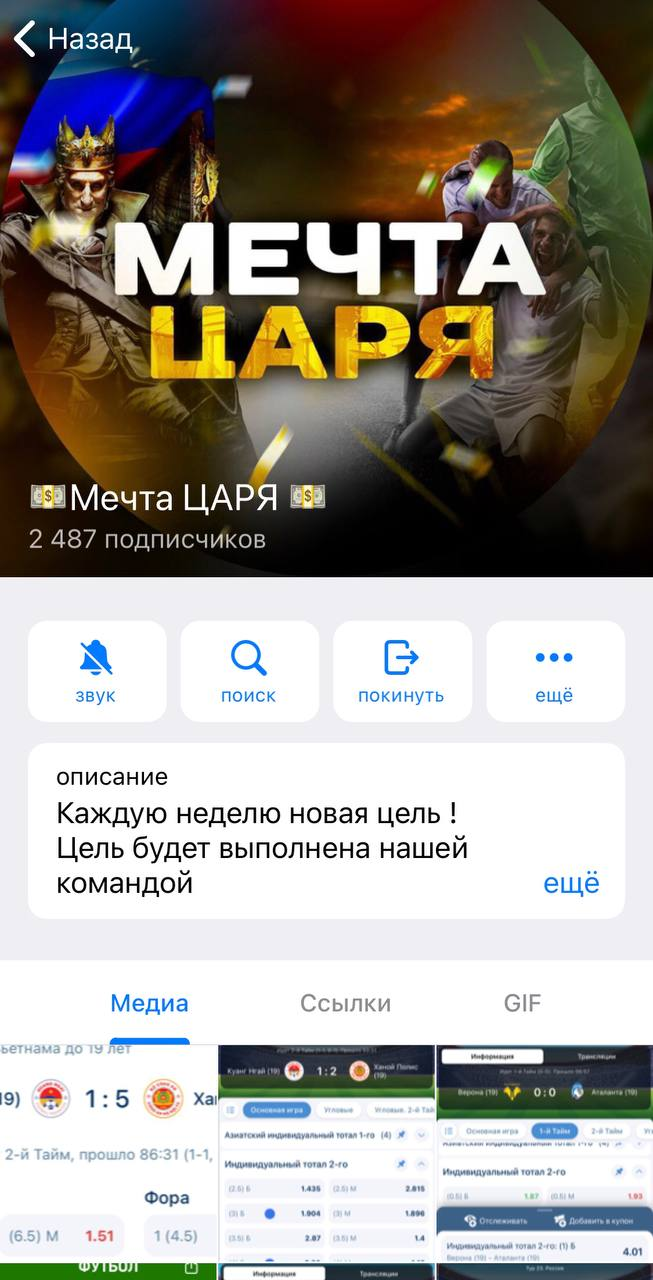Viewport: 653px width, 1280px height.
Task: Expand the description with the ещё link
Action: 571,883
